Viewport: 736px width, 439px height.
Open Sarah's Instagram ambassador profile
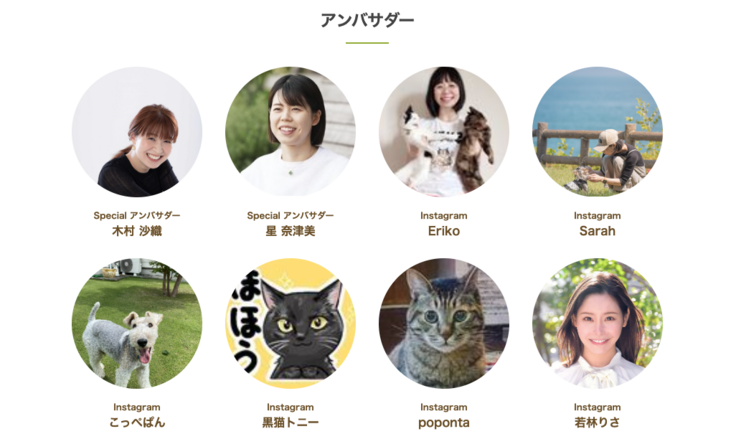click(x=597, y=132)
